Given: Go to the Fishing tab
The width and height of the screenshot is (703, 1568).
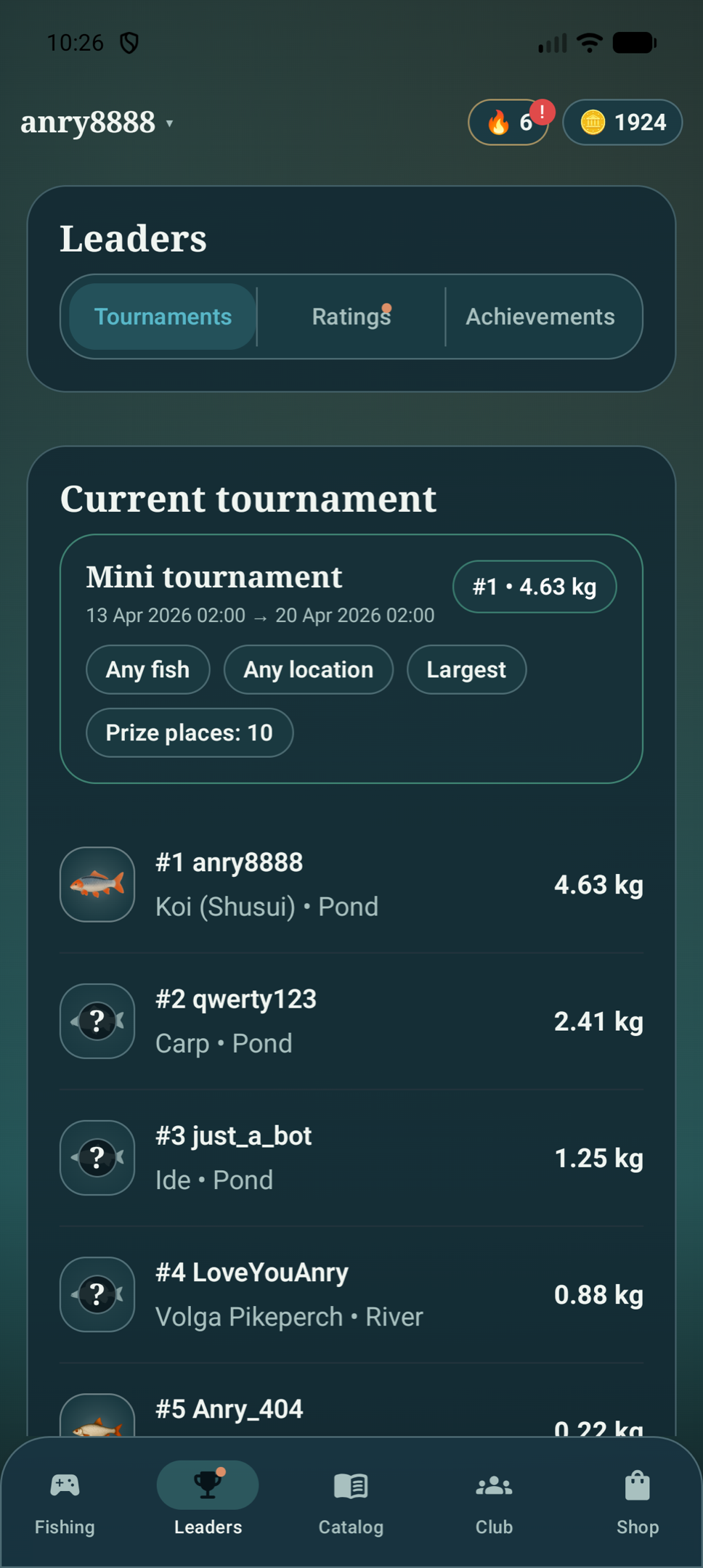Looking at the screenshot, I should click(x=65, y=1503).
